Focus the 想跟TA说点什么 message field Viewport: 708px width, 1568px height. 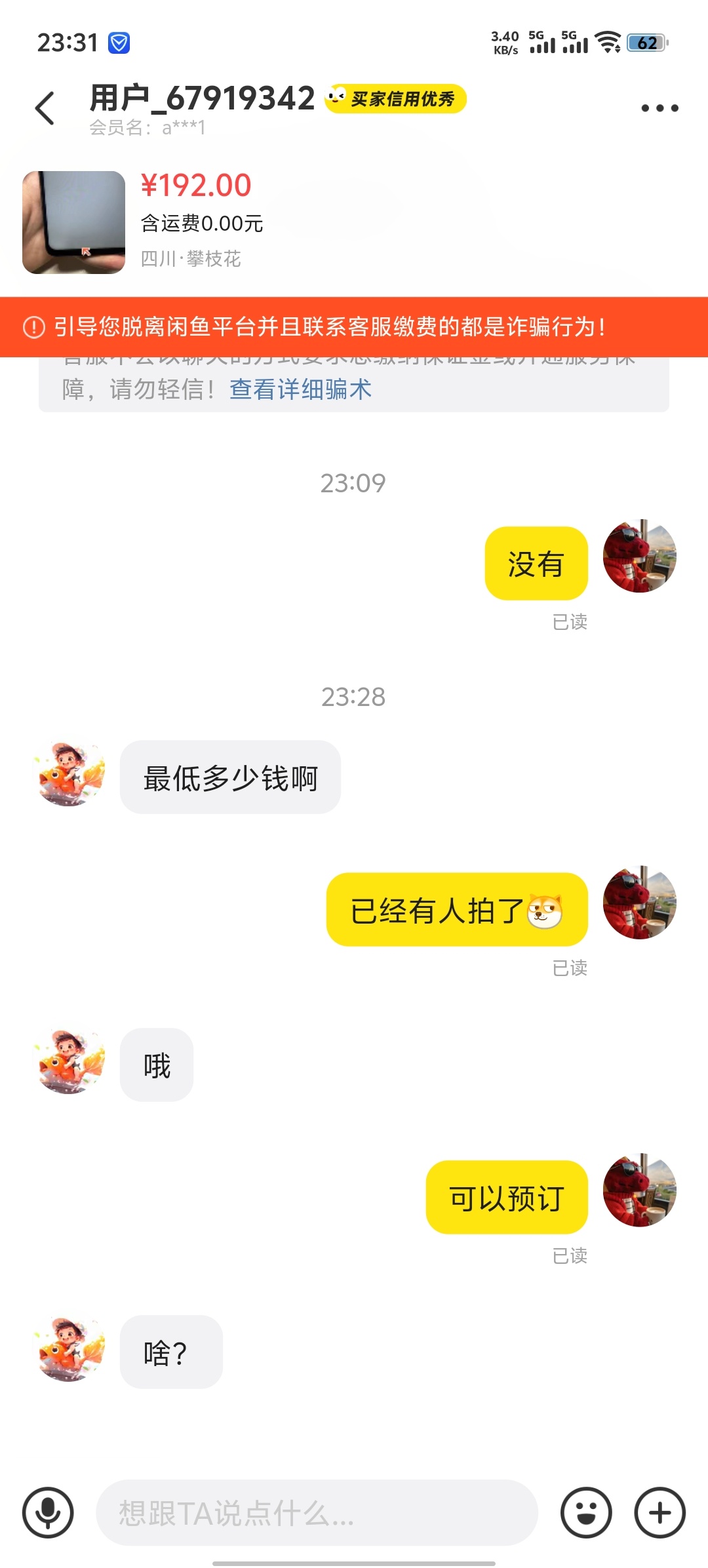pyautogui.click(x=317, y=1512)
